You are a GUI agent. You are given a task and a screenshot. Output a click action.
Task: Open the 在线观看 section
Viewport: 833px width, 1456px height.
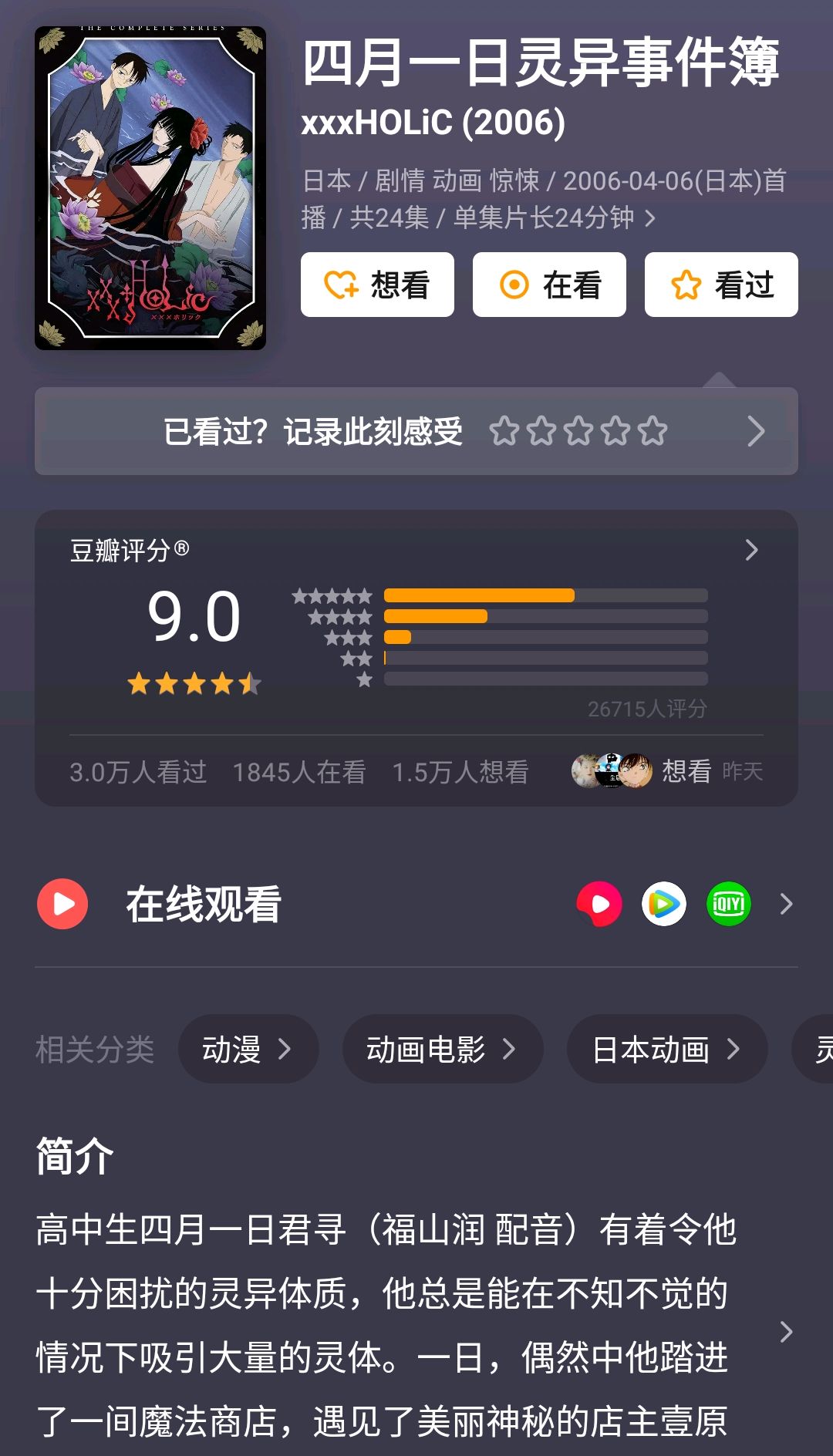(x=204, y=904)
